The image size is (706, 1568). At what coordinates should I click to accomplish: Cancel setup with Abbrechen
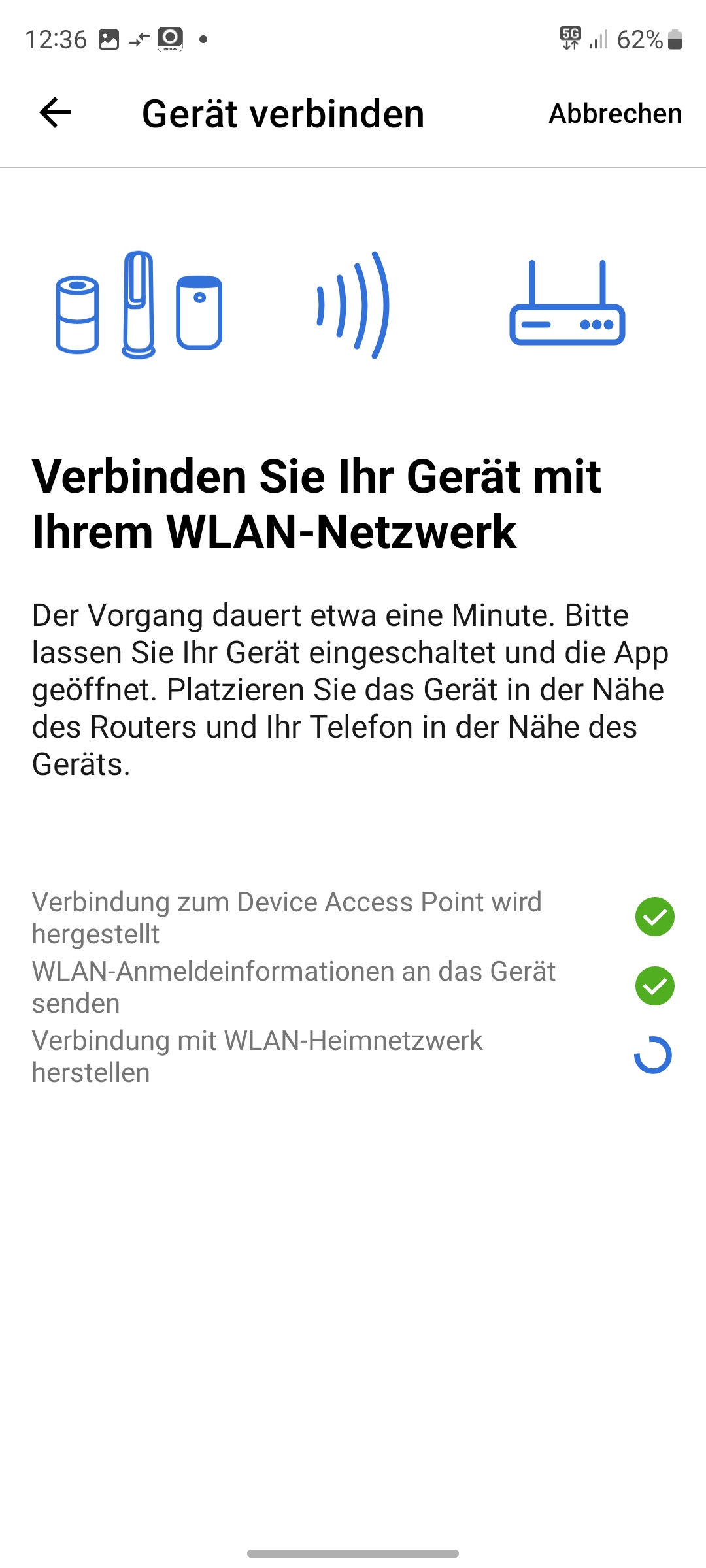(x=614, y=114)
